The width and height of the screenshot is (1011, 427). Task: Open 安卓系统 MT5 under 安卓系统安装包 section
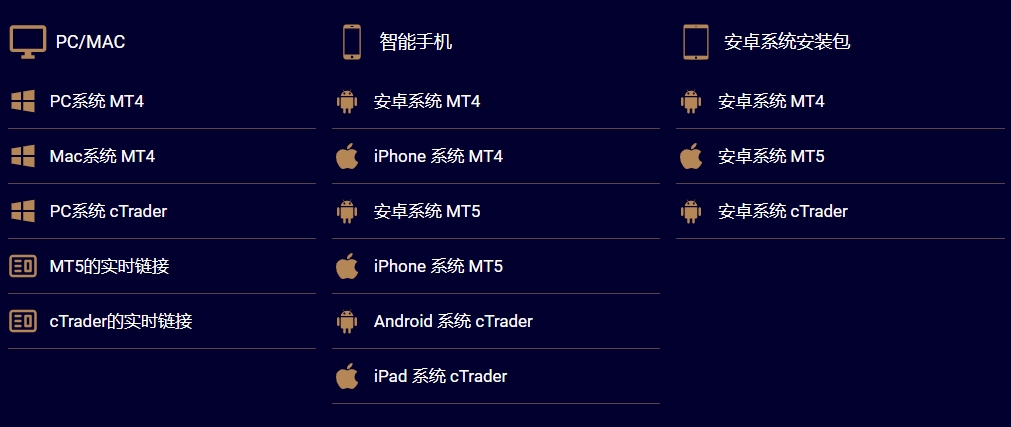[770, 156]
